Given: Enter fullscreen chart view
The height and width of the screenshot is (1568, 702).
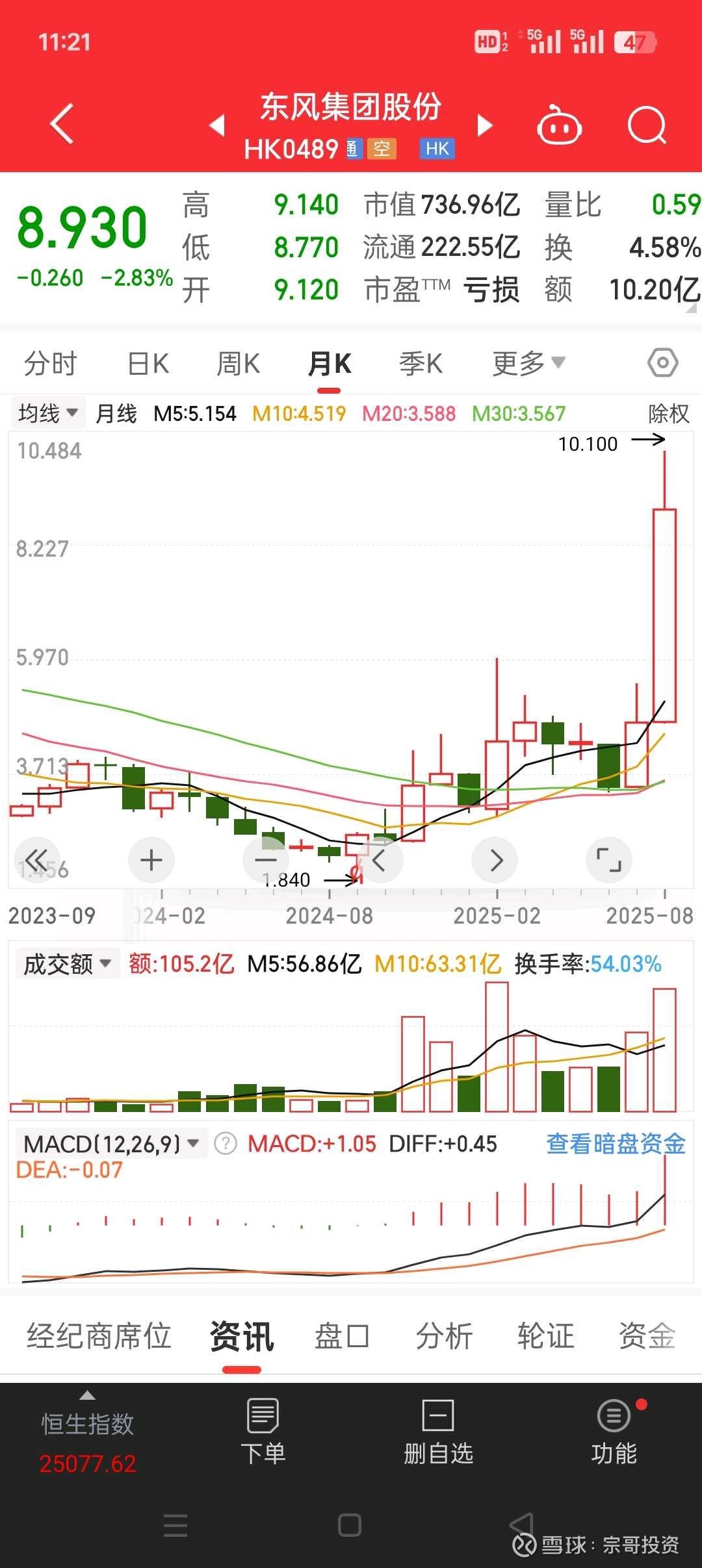Looking at the screenshot, I should click(x=608, y=860).
